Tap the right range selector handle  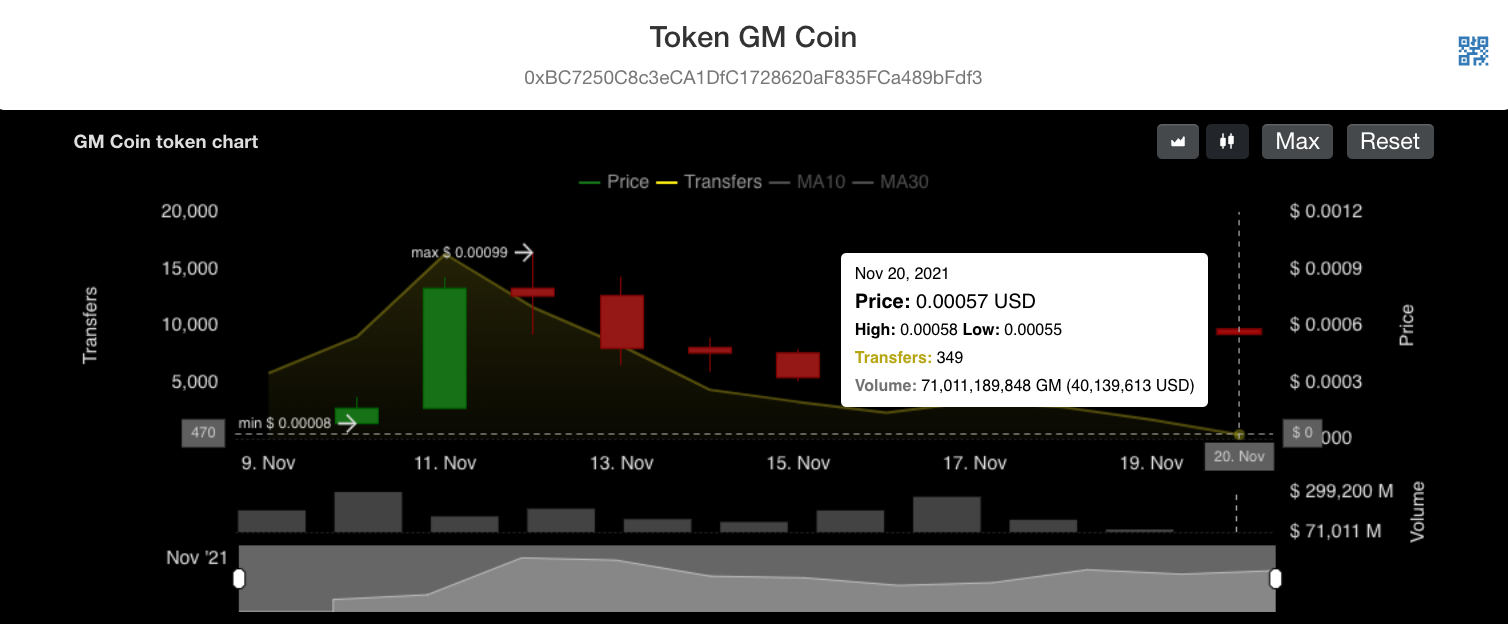[1275, 579]
